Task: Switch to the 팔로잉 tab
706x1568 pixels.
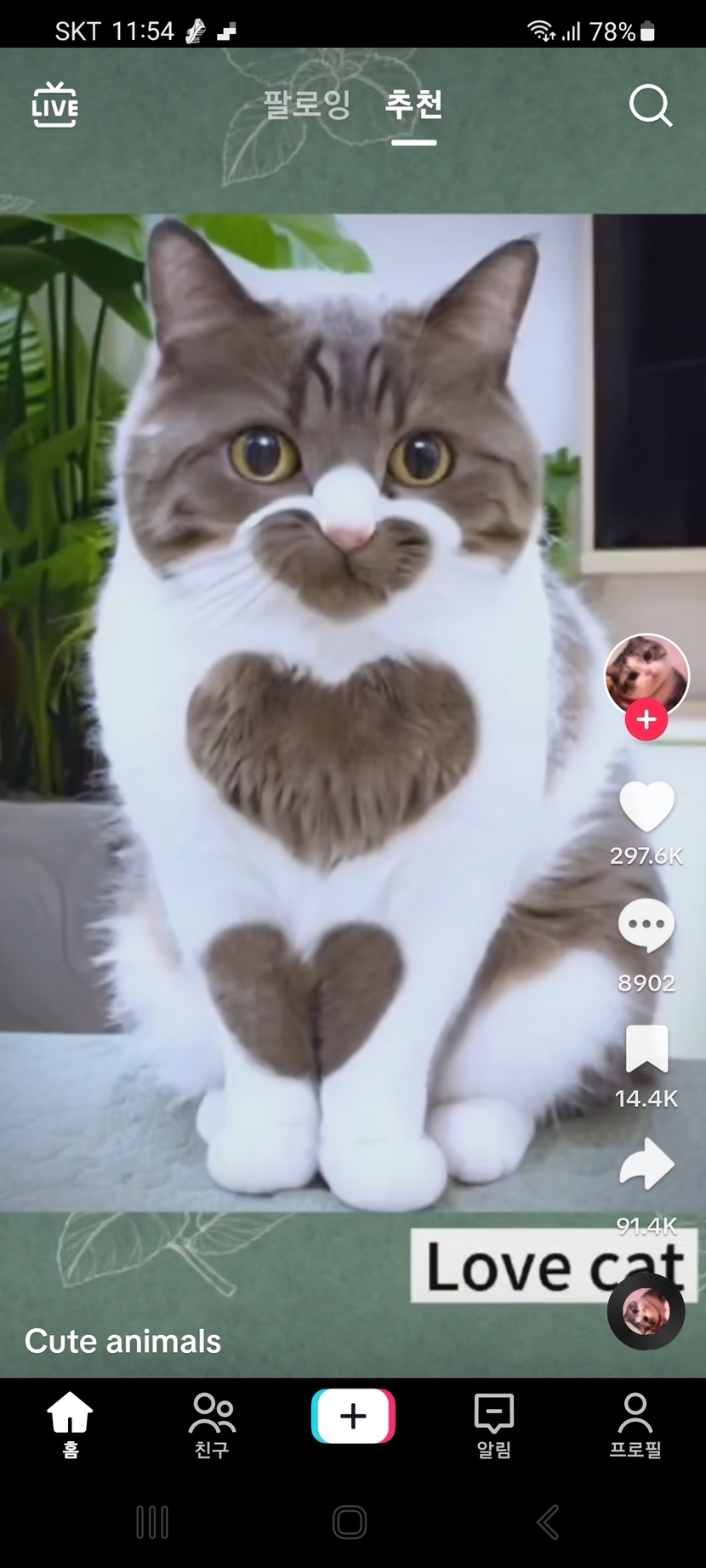Action: (307, 105)
